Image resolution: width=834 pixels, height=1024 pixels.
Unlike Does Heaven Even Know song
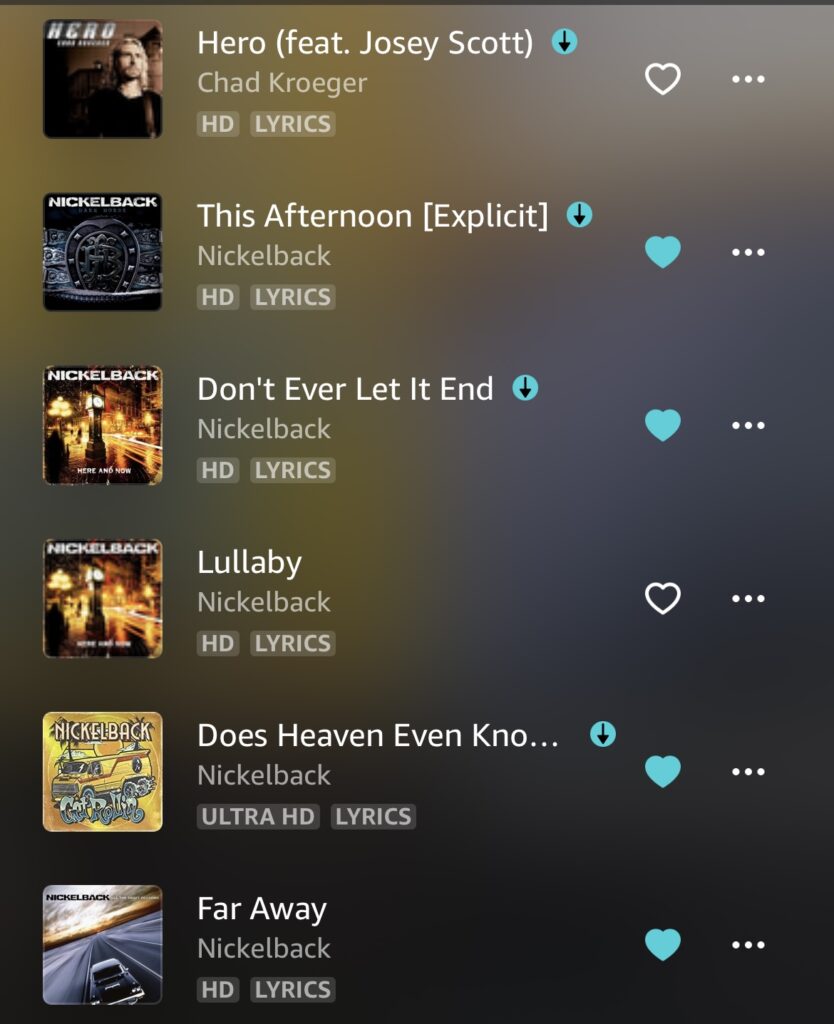pos(662,771)
